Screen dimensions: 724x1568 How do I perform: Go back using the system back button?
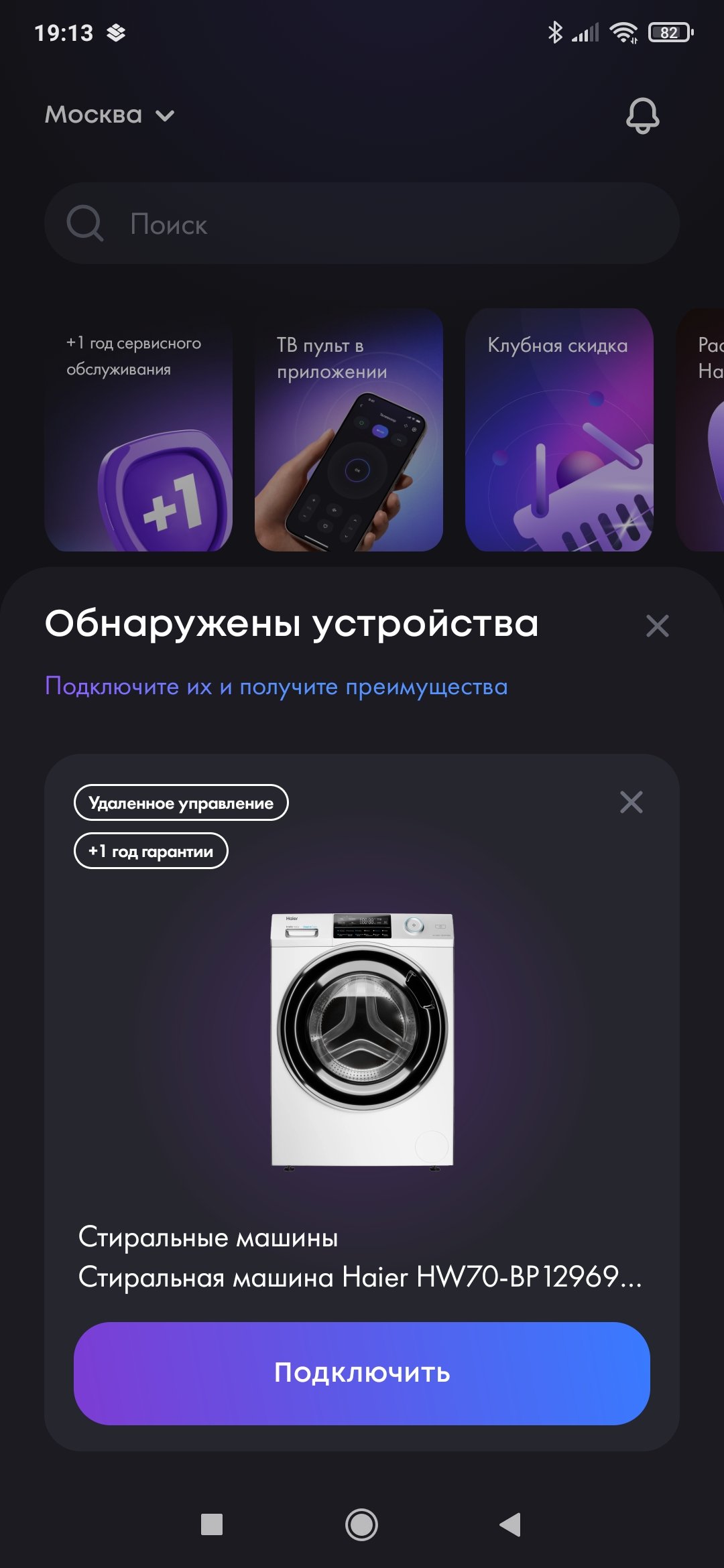[511, 1524]
